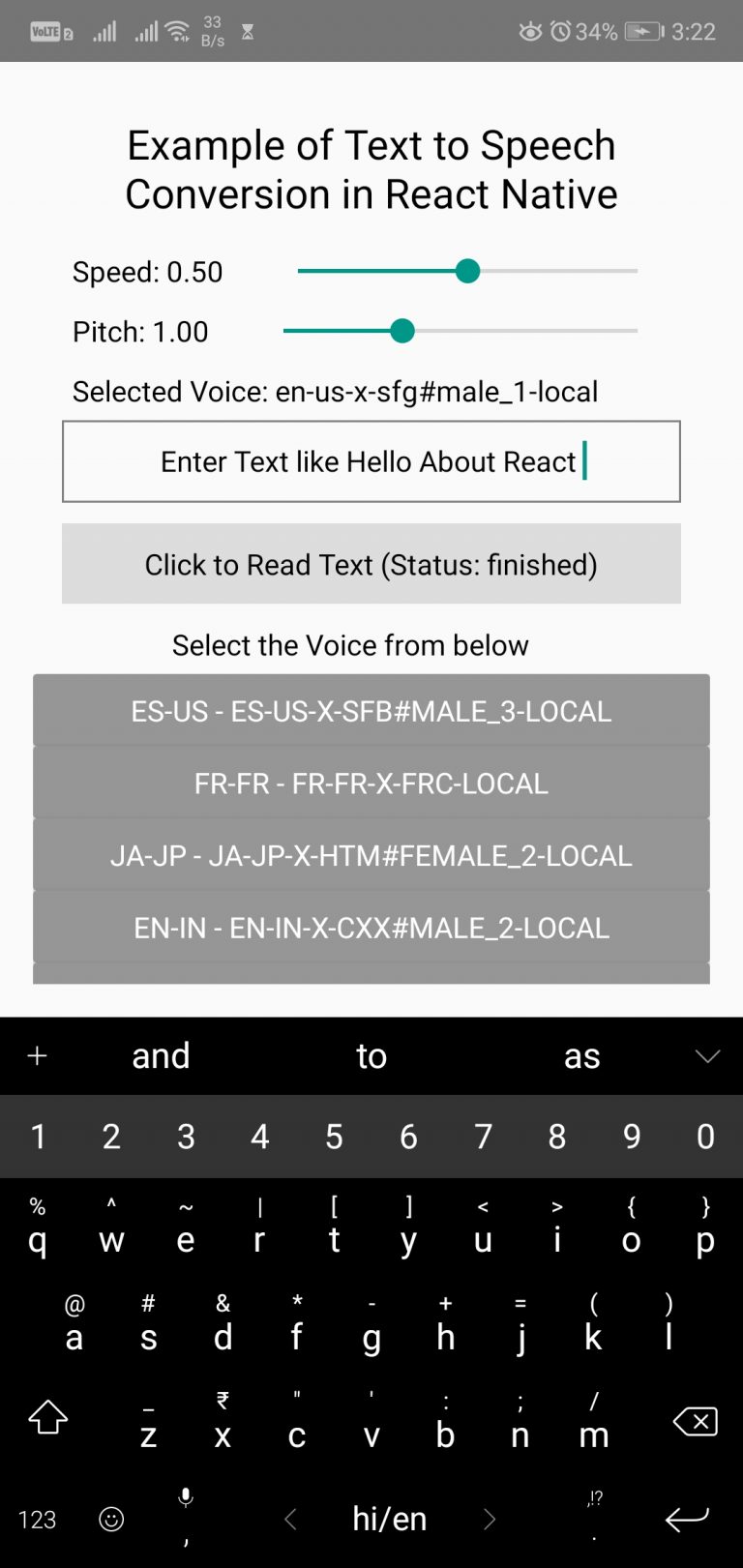Screen dimensions: 743x1568
Task: Switch to the 123 symbols keyboard
Action: point(37,1520)
